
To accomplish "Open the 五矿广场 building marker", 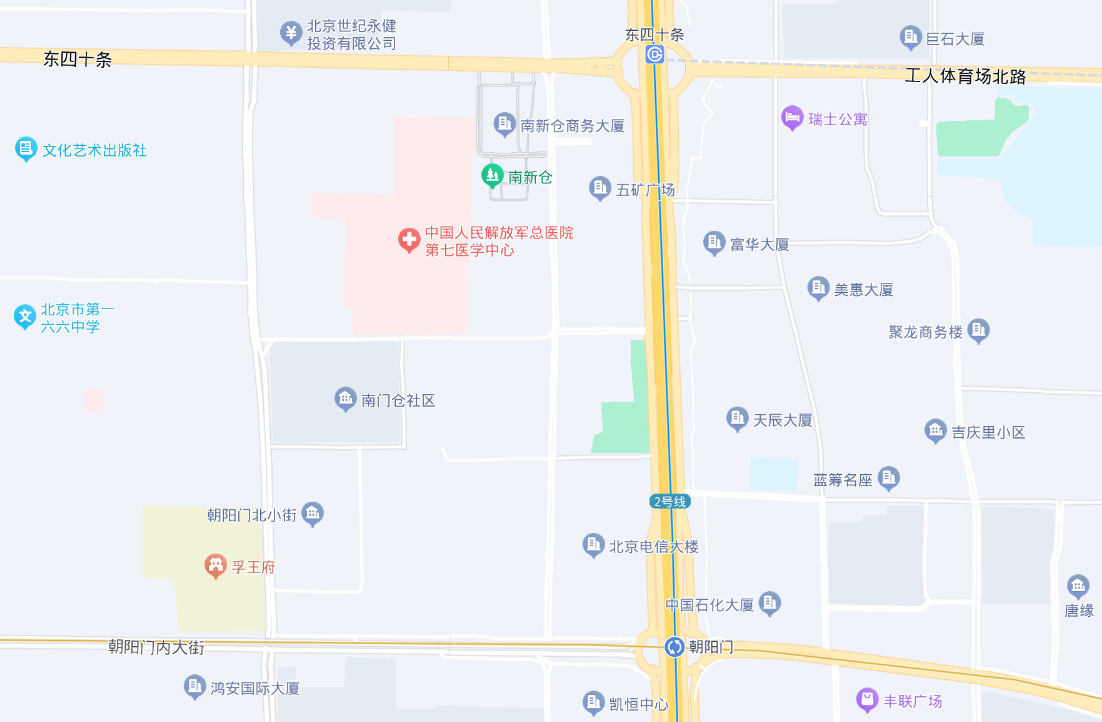I will coord(600,188).
